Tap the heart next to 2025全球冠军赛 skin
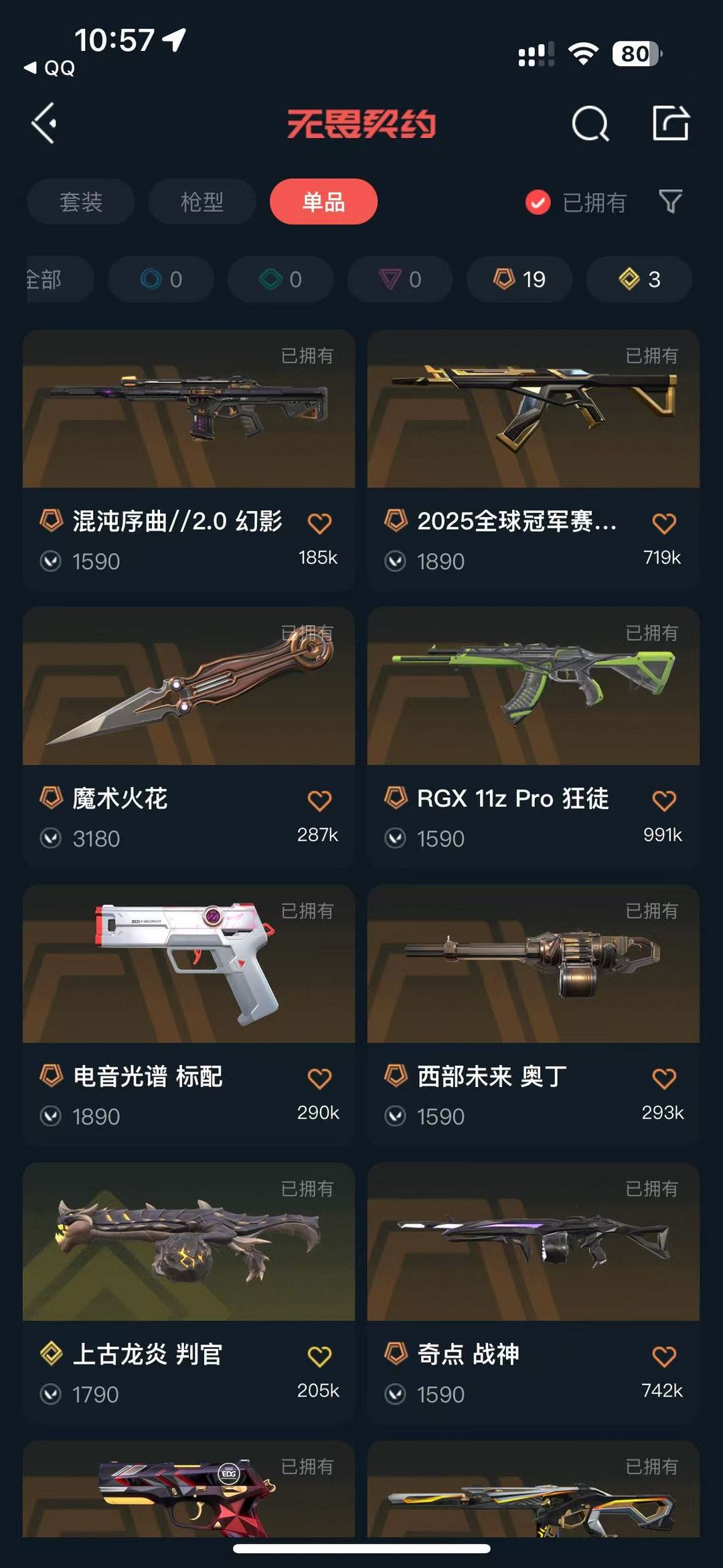The image size is (723, 1568). 664,522
